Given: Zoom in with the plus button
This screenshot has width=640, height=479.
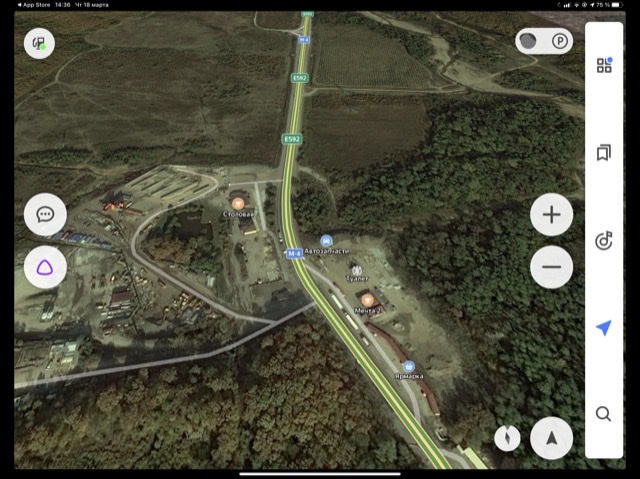Looking at the screenshot, I should pyautogui.click(x=551, y=214).
